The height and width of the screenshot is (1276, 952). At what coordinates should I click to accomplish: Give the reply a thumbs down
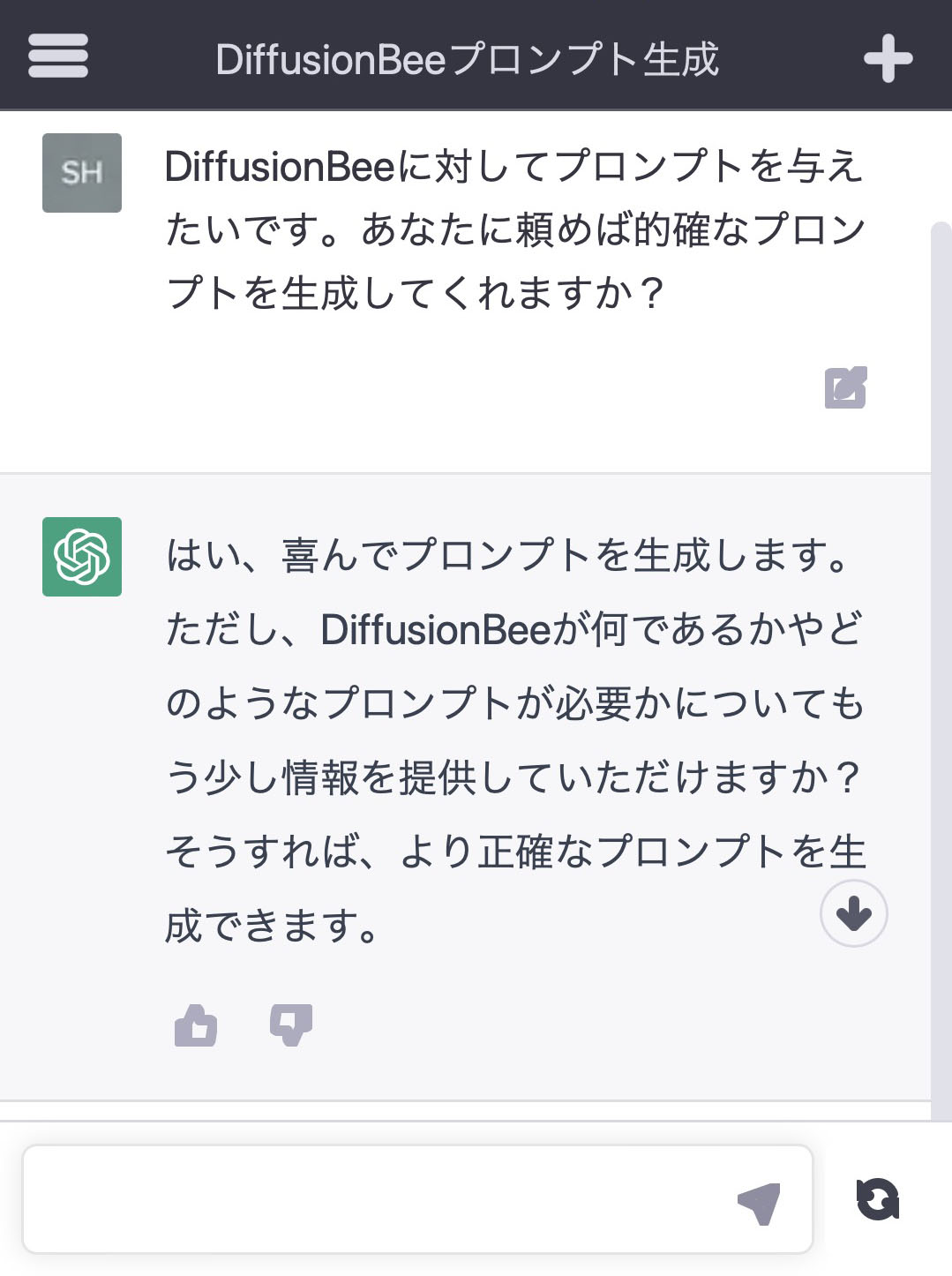(x=291, y=1025)
